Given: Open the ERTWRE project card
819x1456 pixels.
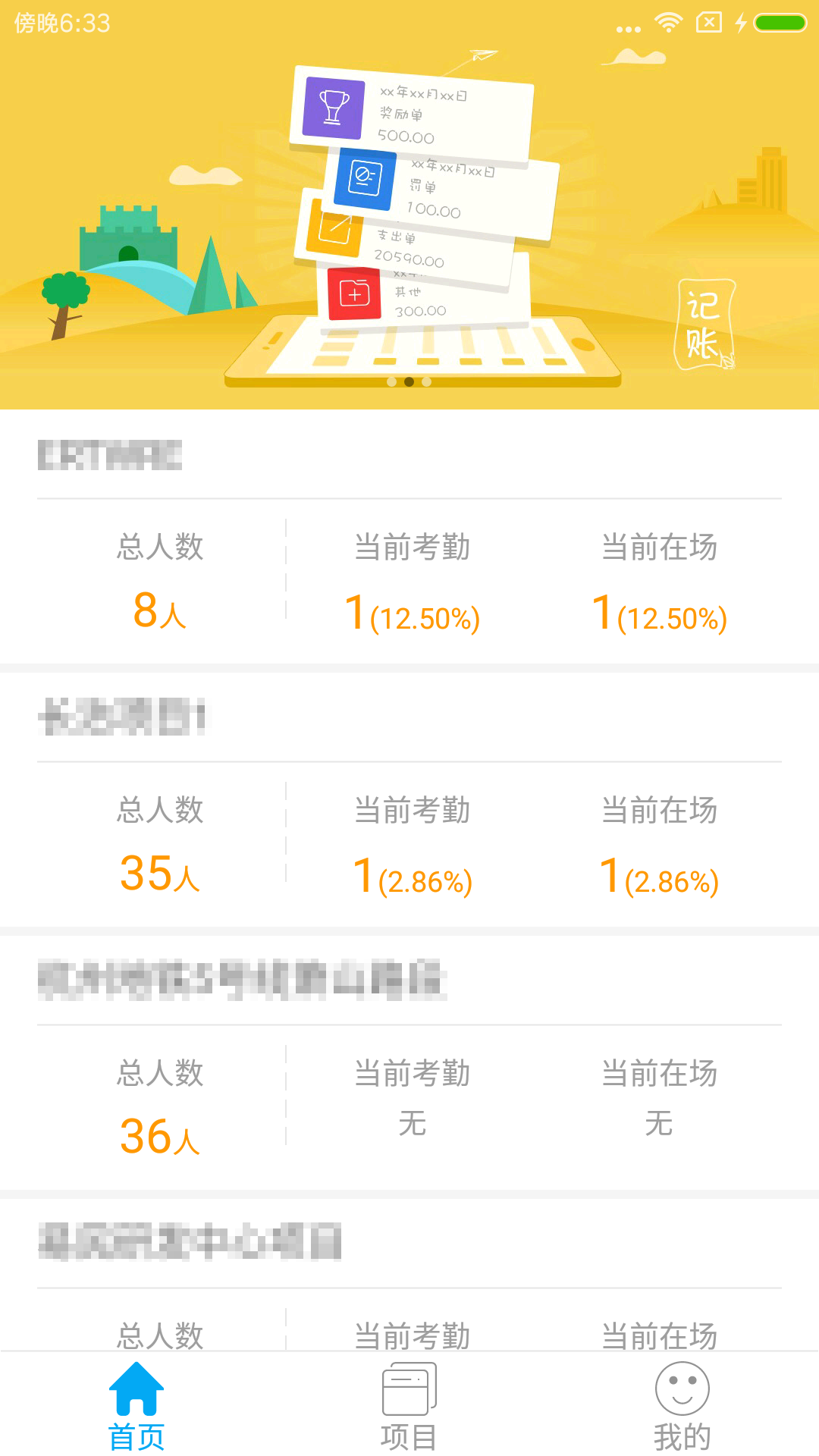Looking at the screenshot, I should point(409,546).
